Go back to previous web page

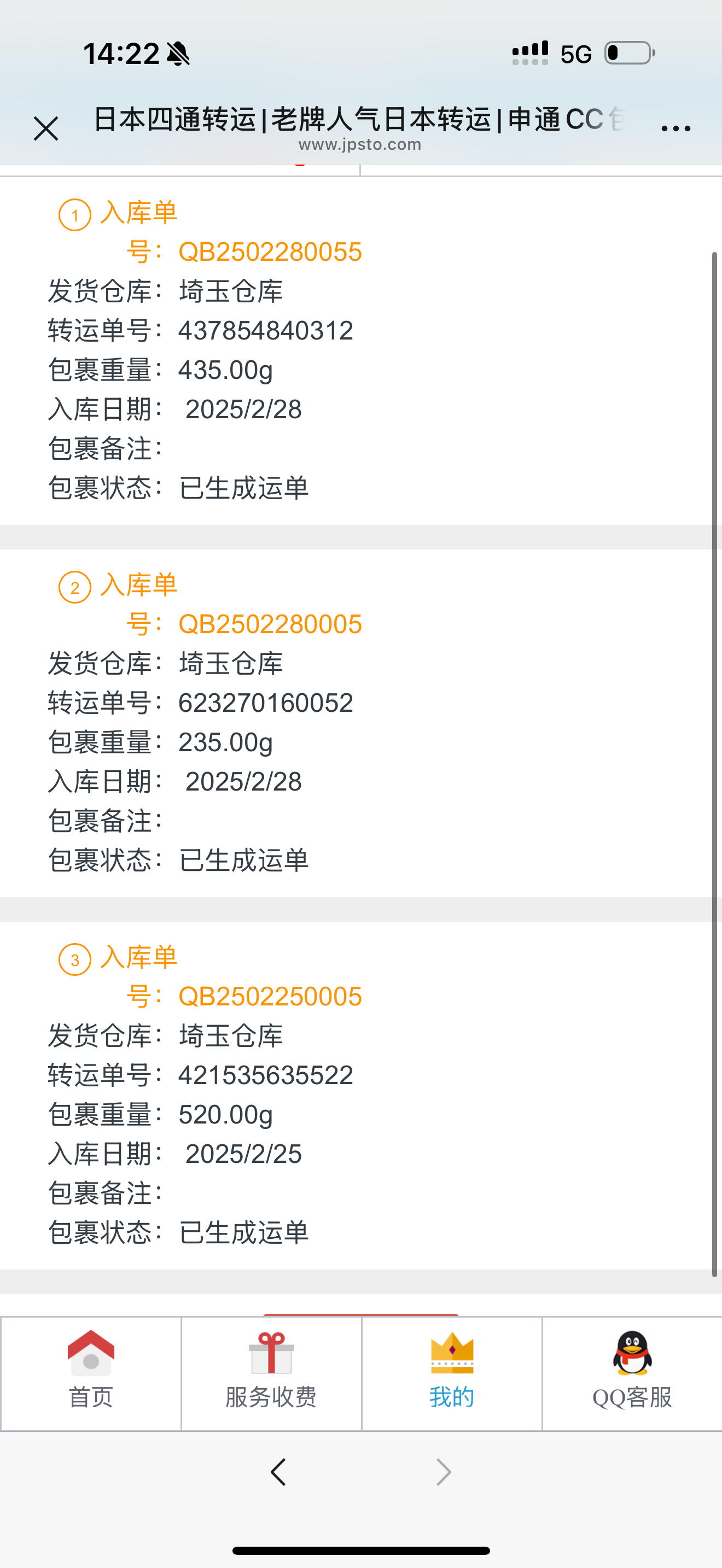pyautogui.click(x=278, y=1473)
